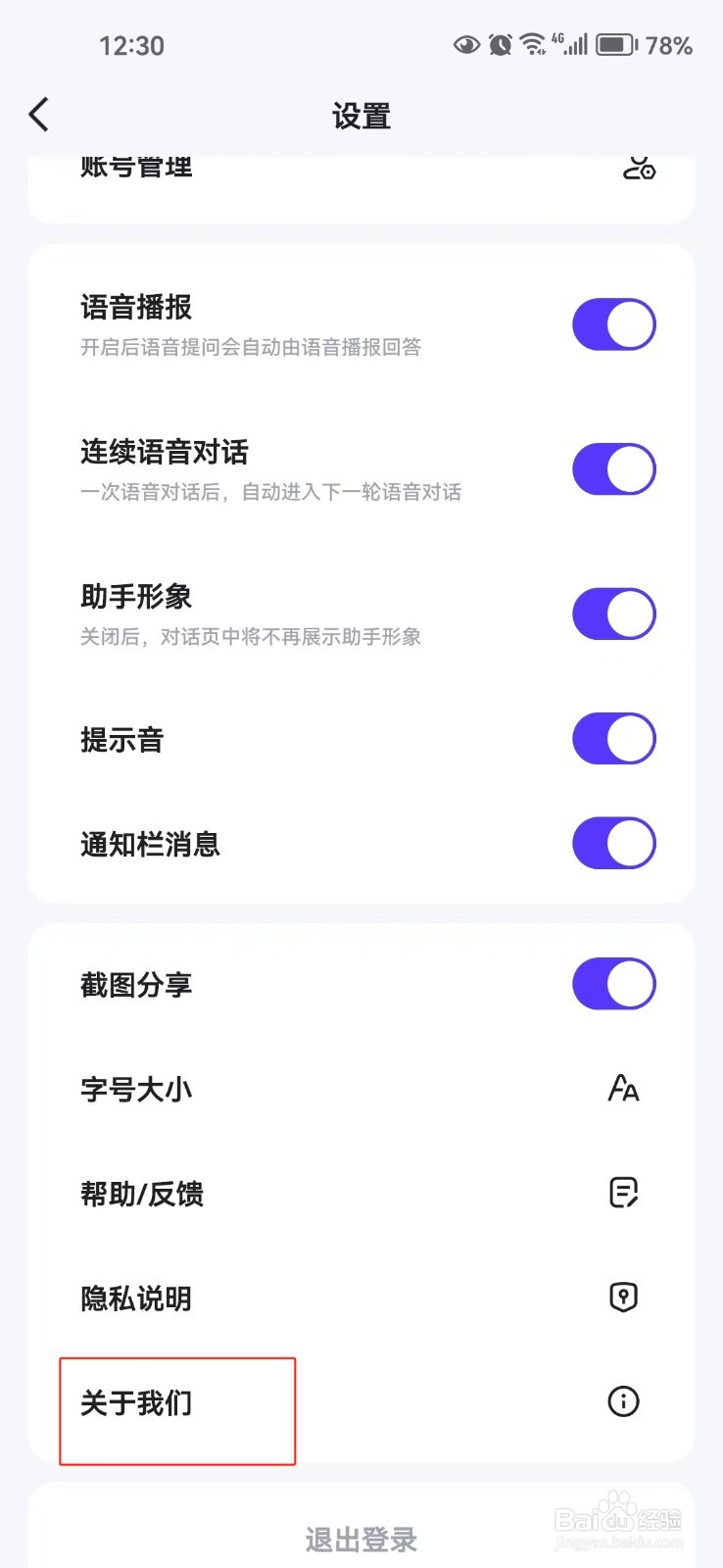Open the 字号大小 setting

pyautogui.click(x=361, y=1089)
